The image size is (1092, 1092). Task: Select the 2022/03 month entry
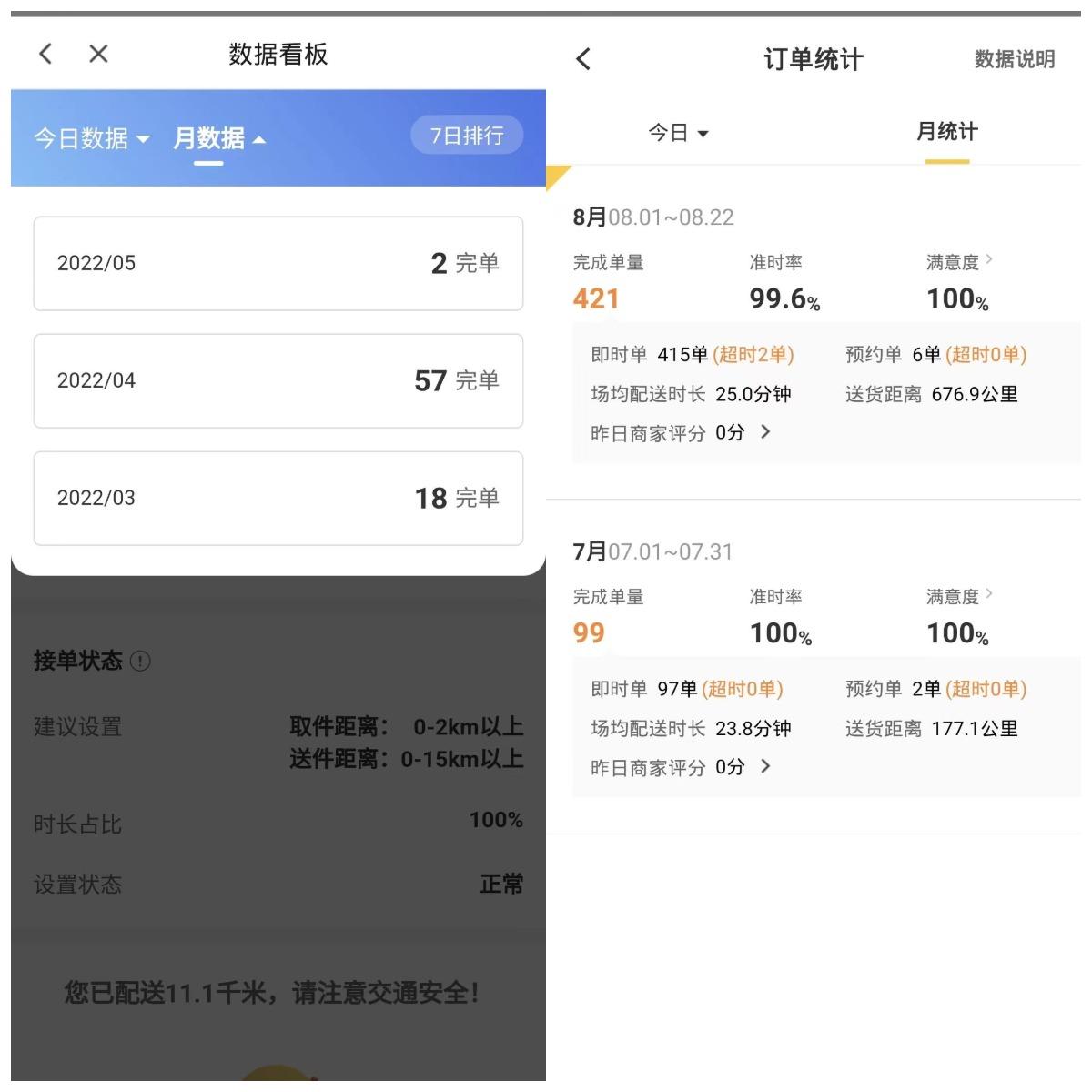click(278, 498)
